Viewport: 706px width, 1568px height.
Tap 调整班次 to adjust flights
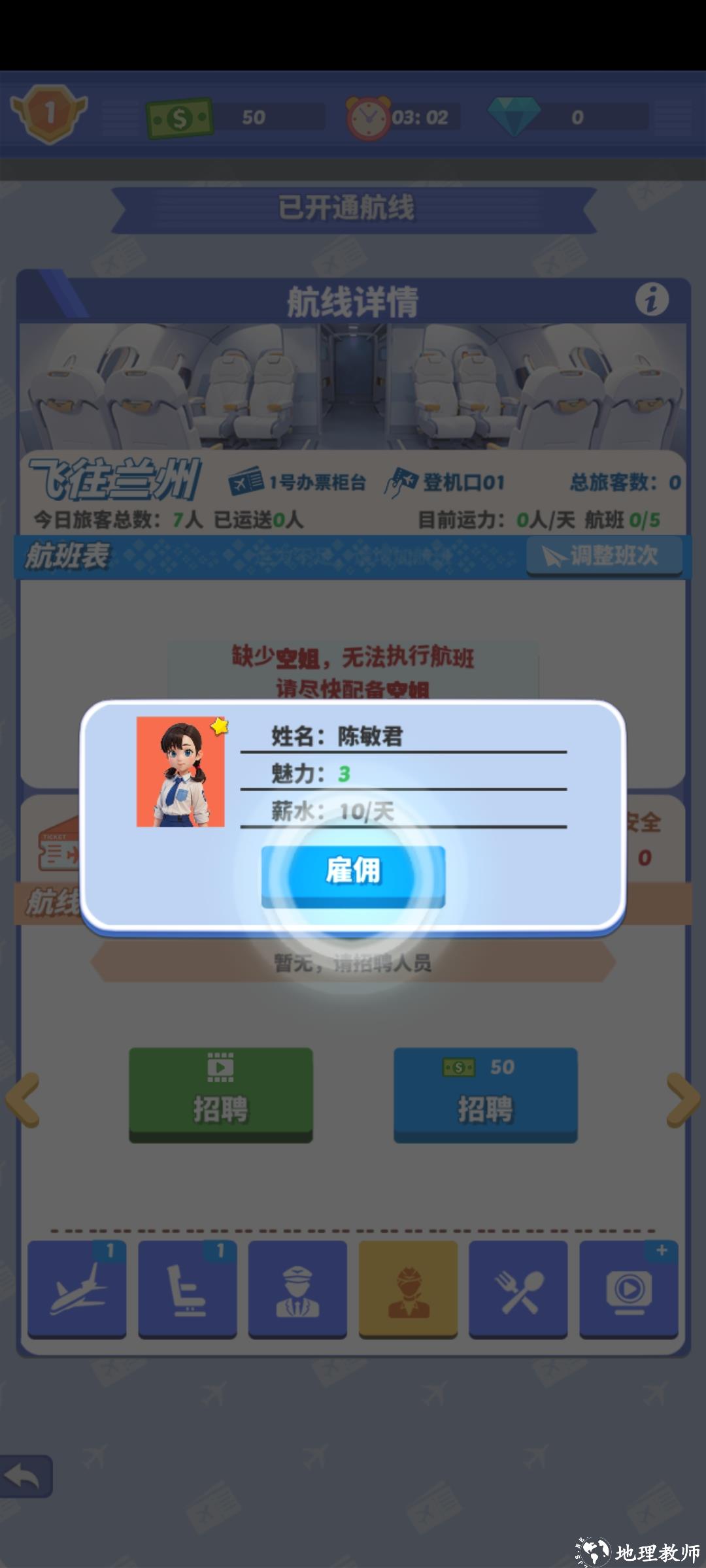click(603, 556)
